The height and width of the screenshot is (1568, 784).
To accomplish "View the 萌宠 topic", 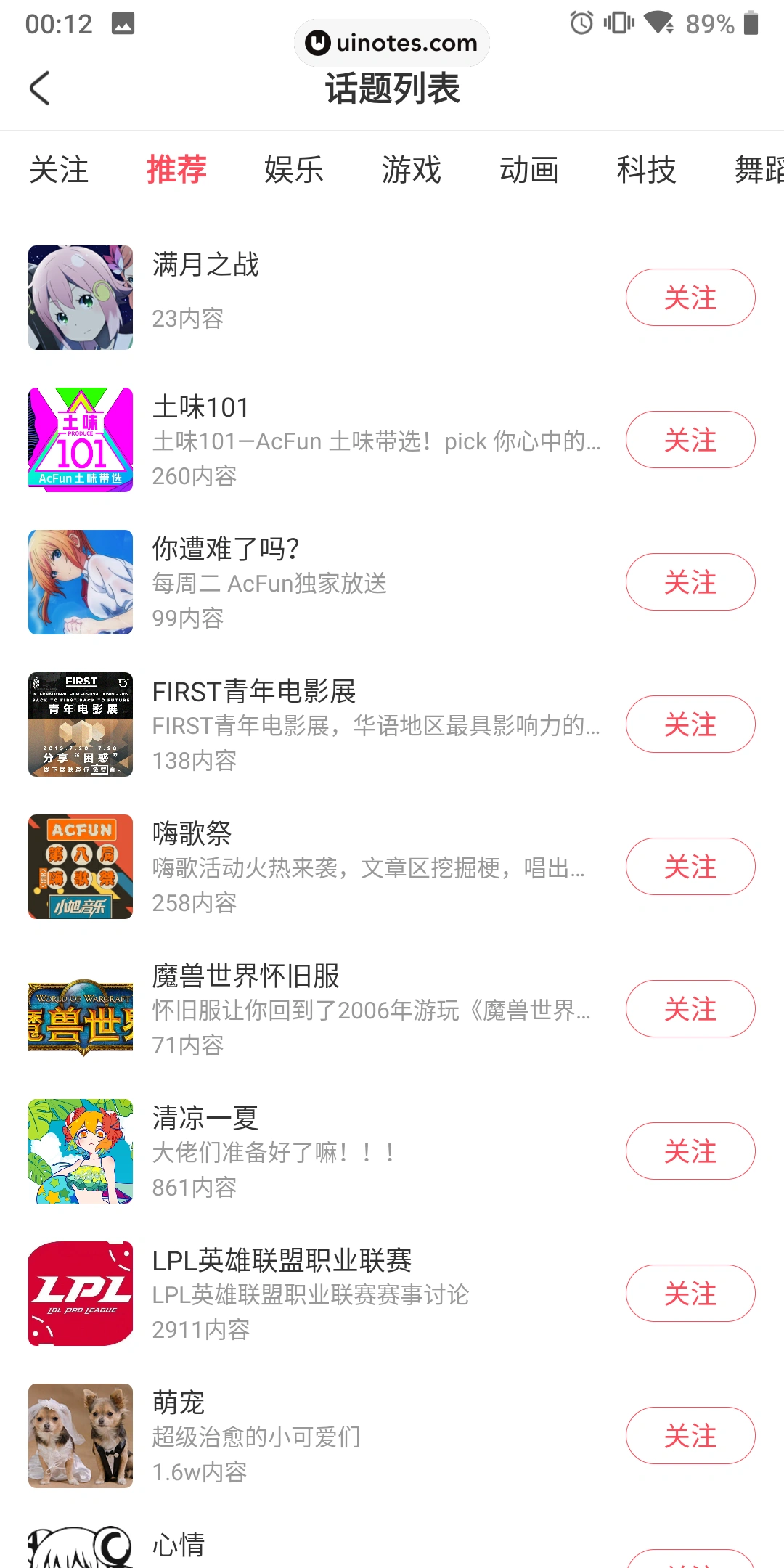I will click(179, 1404).
